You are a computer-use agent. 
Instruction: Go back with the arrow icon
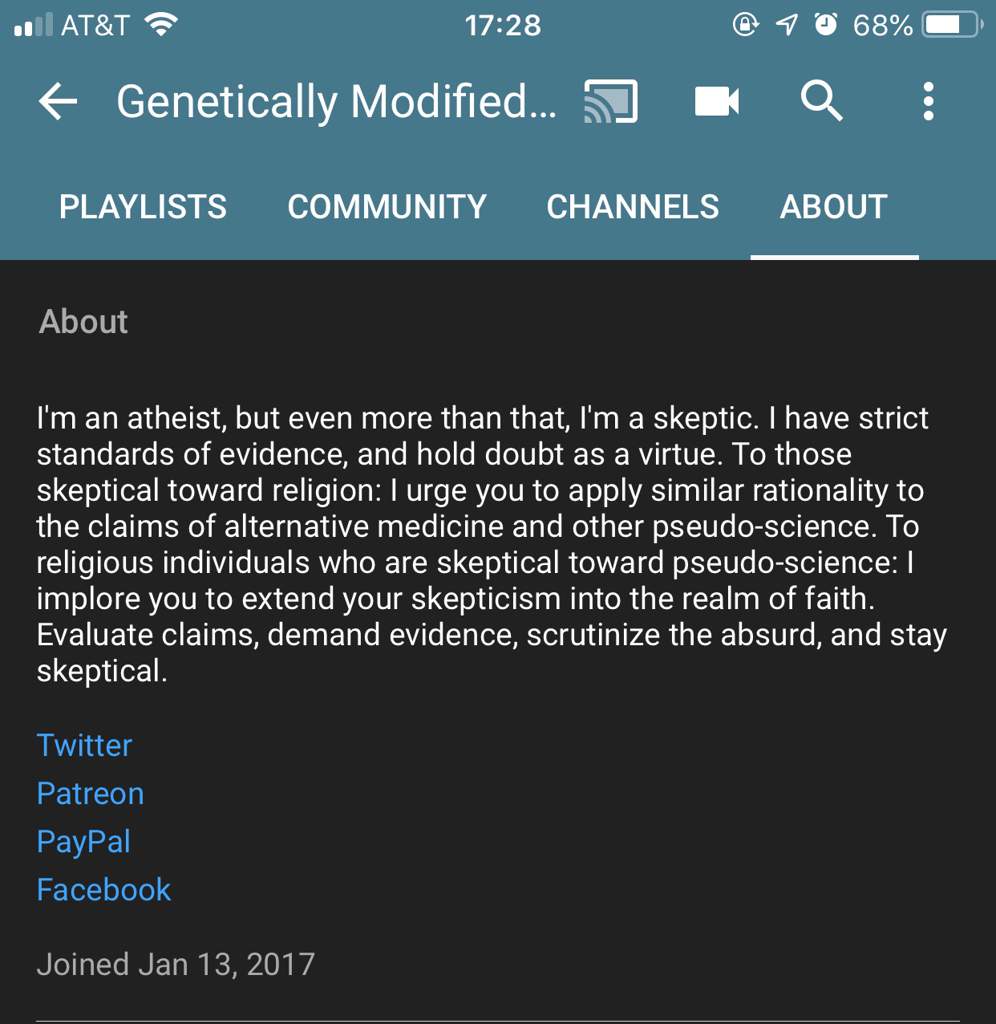[x=58, y=102]
